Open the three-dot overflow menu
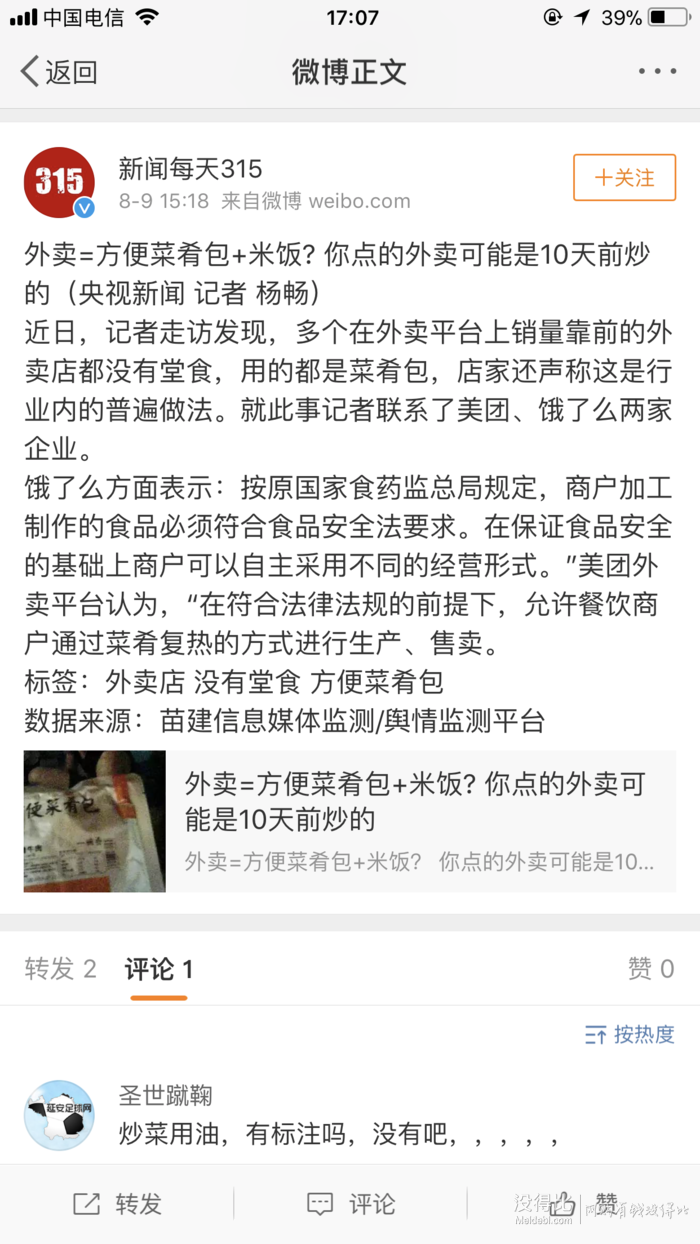This screenshot has height=1244, width=700. click(657, 72)
